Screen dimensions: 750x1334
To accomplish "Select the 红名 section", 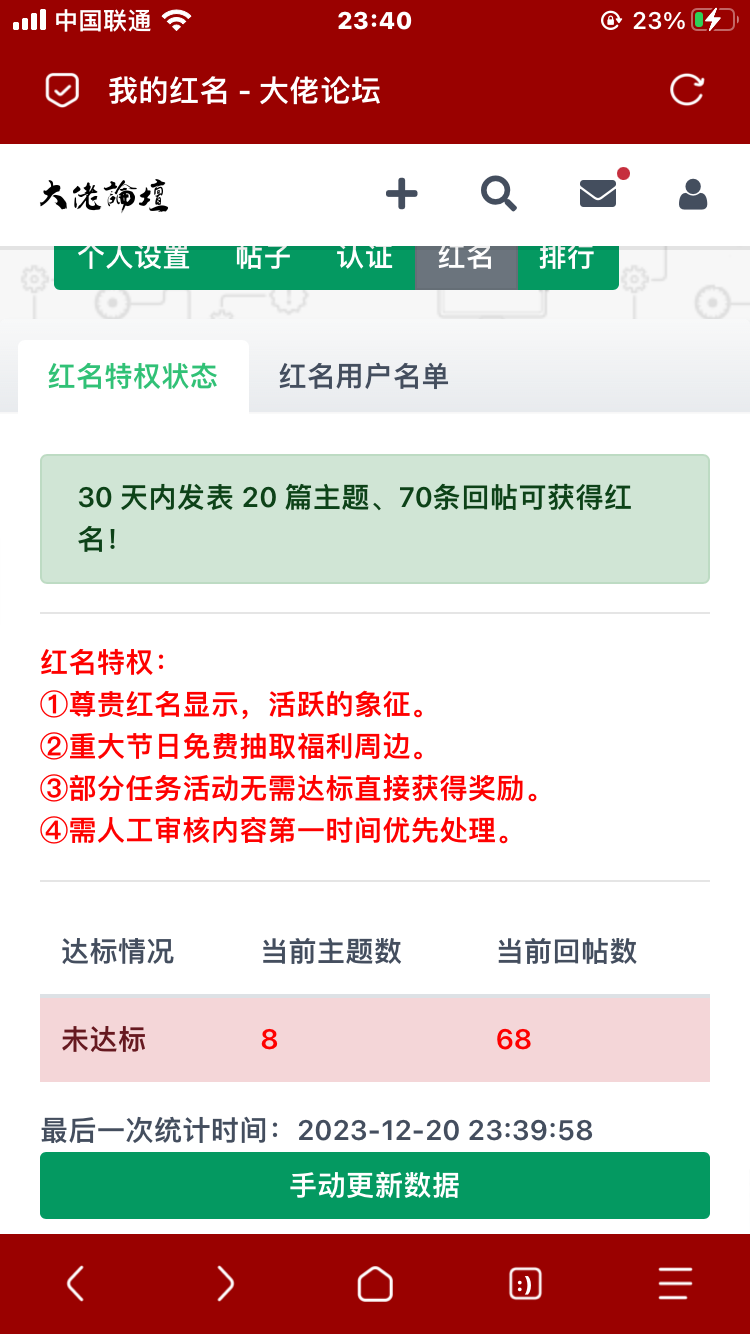I will pos(465,262).
